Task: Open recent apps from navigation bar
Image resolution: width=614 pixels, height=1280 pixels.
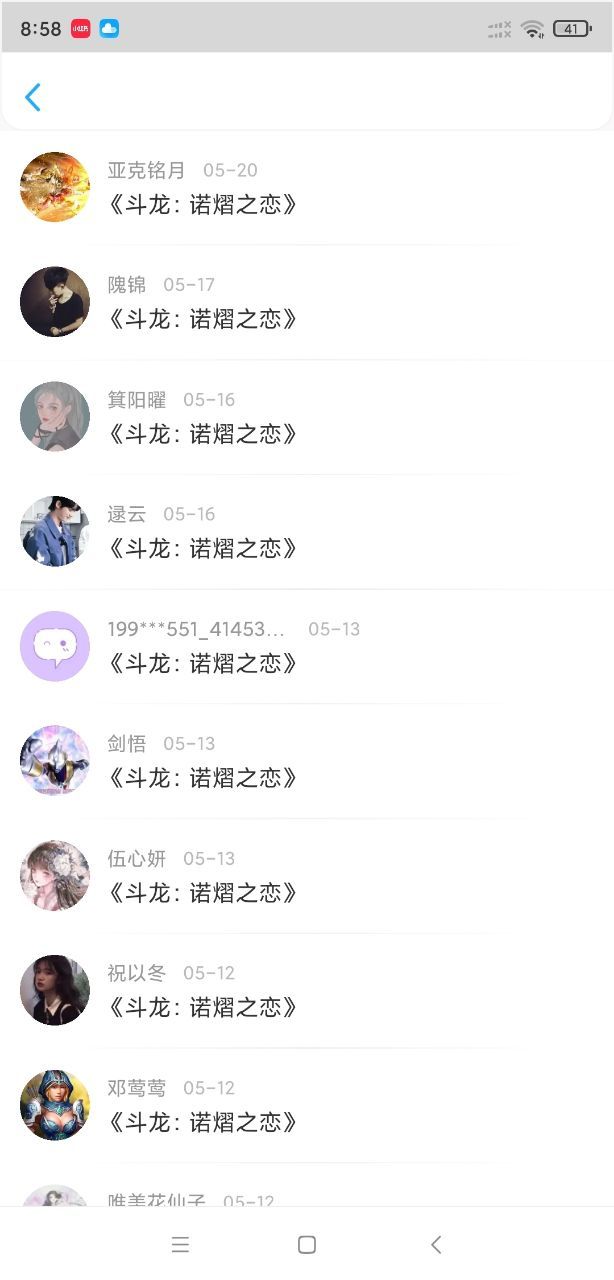Action: tap(180, 1245)
